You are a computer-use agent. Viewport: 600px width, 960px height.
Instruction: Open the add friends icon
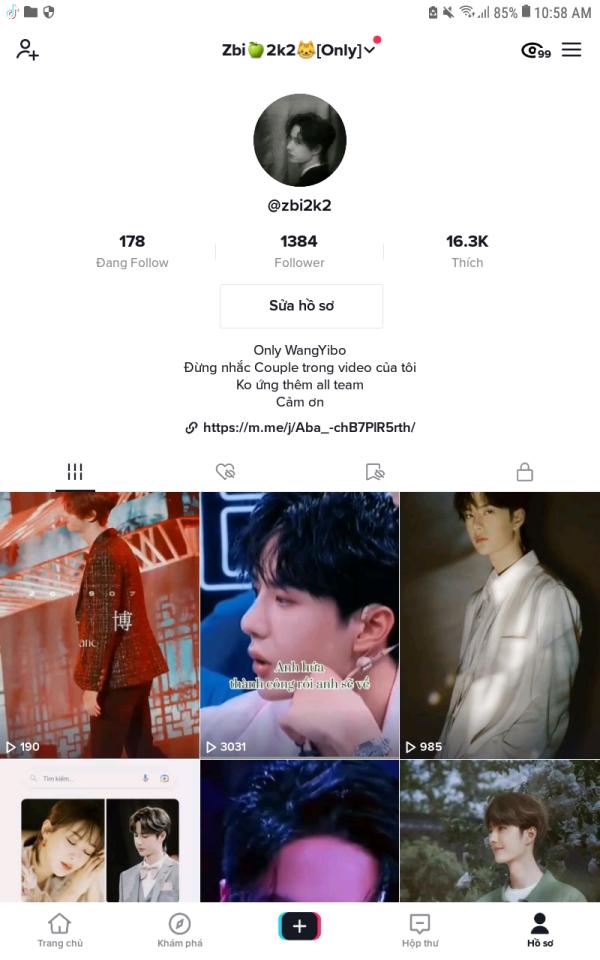click(28, 50)
